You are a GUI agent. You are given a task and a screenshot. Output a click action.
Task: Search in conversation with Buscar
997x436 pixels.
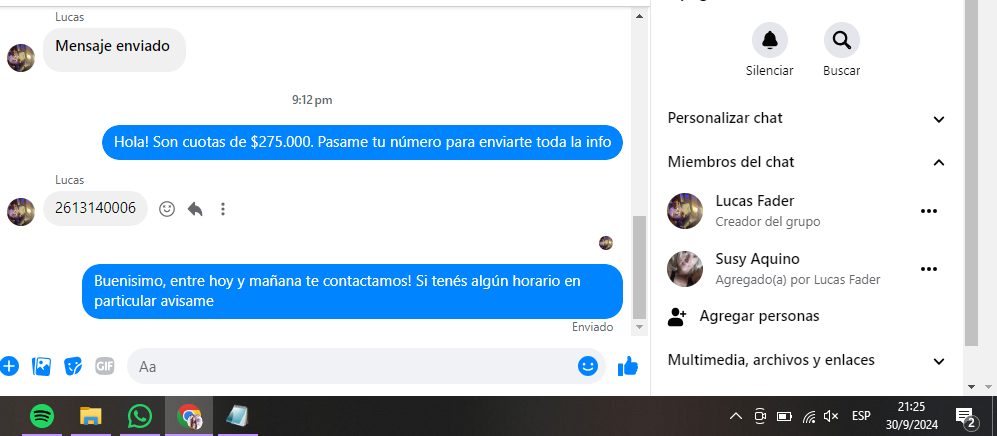tap(841, 41)
